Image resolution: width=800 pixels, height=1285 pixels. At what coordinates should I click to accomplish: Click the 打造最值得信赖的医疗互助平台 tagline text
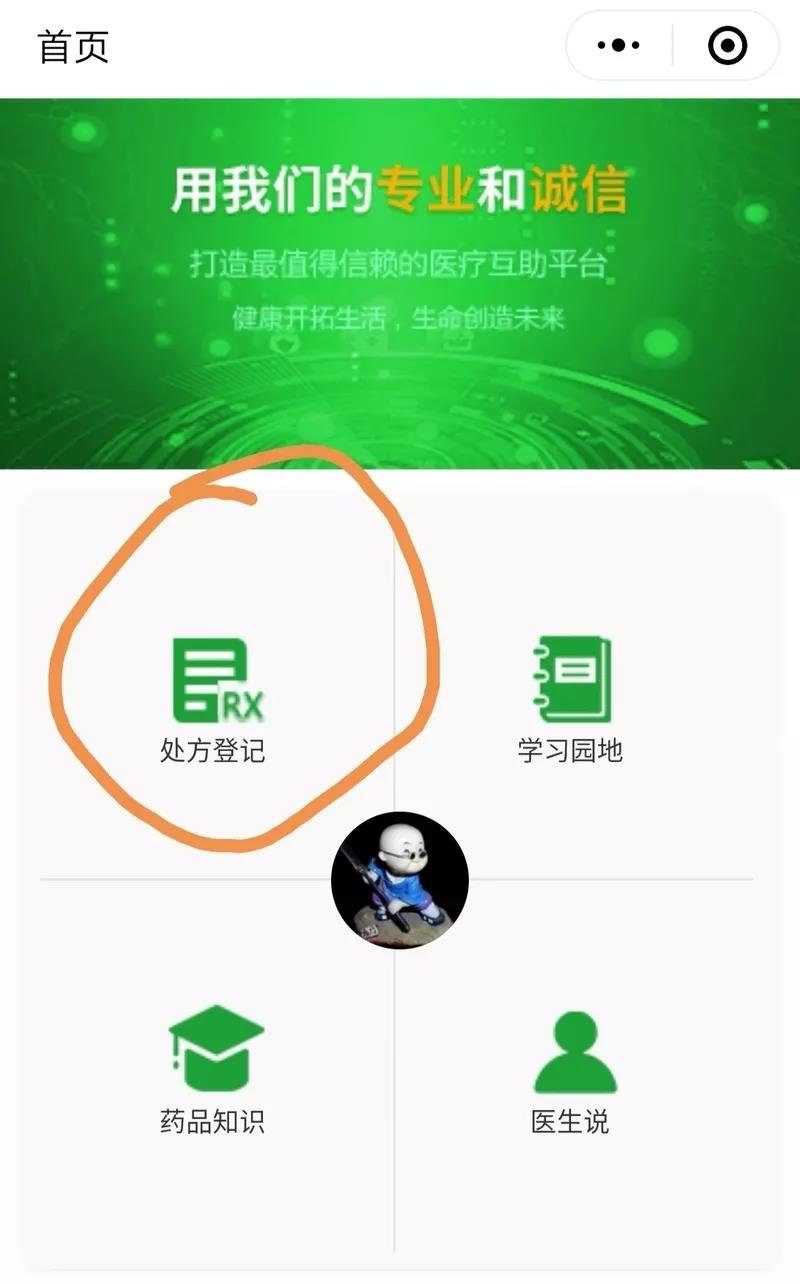(x=400, y=262)
